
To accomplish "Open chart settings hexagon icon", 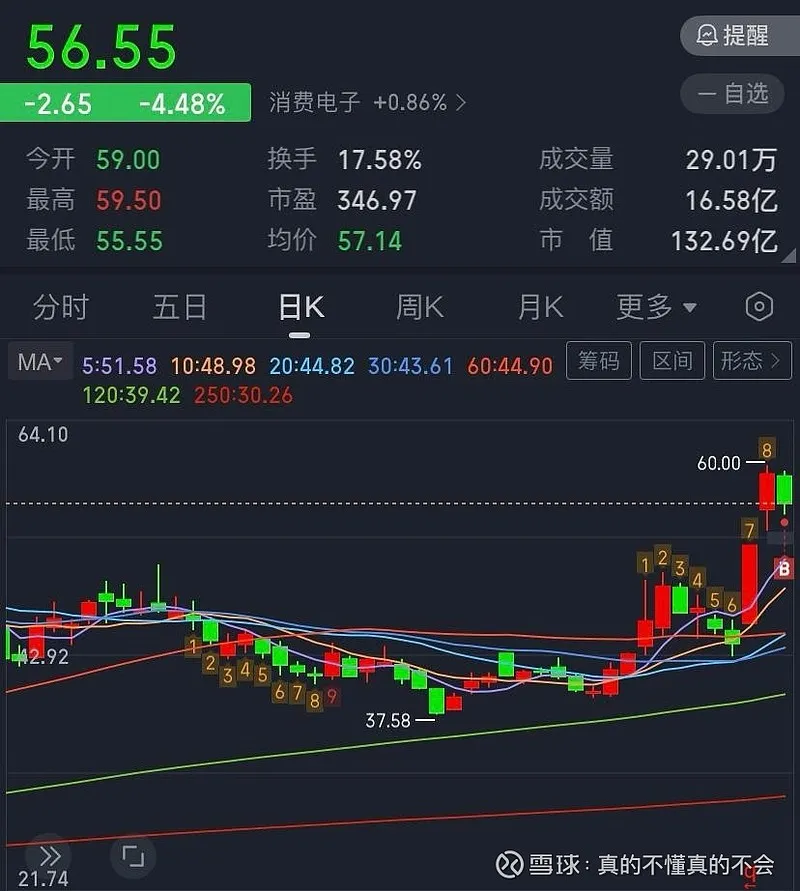I will [x=759, y=307].
